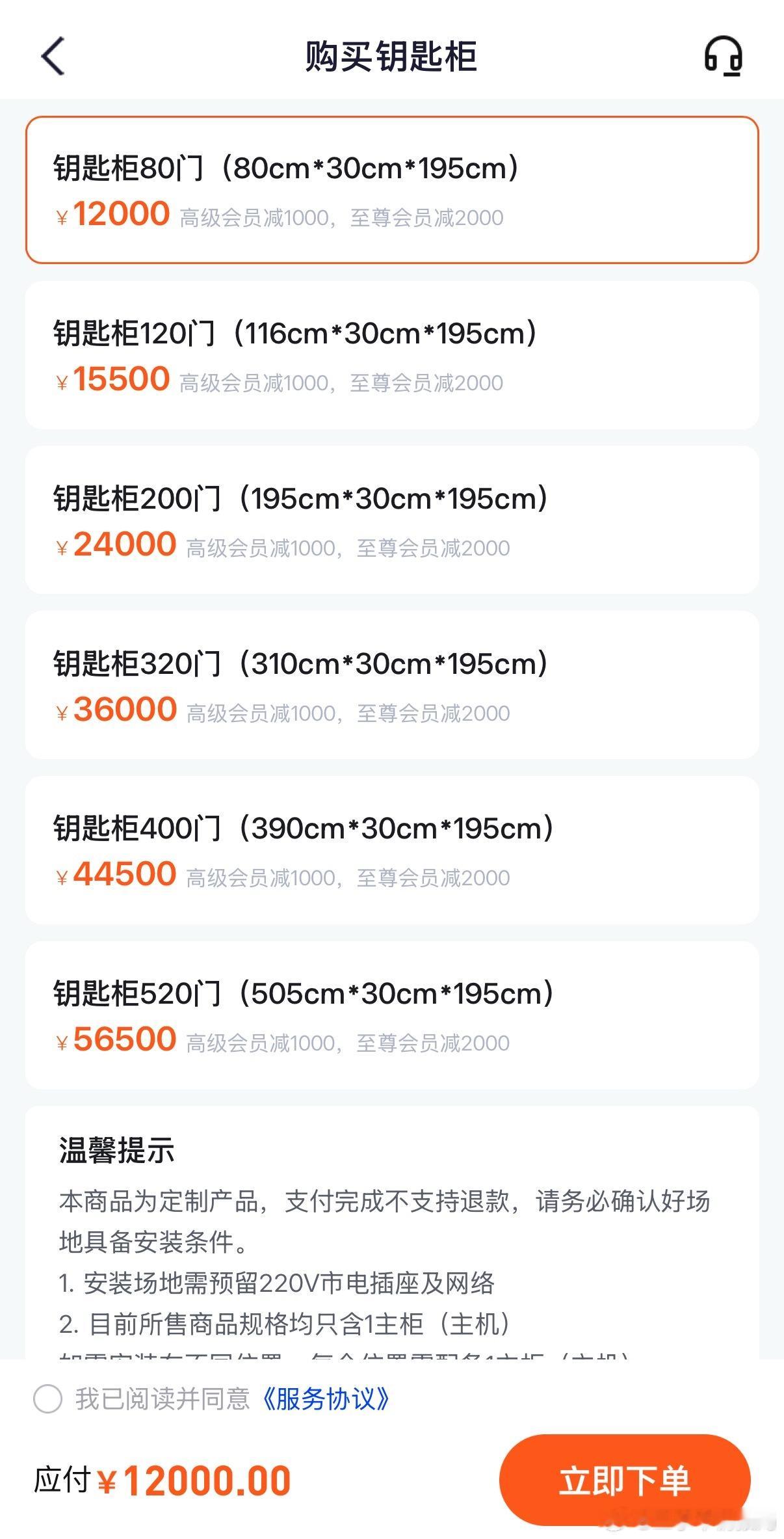This screenshot has height=1539, width=784.
Task: Pick the 钥匙柜400门 option
Action: (x=392, y=850)
